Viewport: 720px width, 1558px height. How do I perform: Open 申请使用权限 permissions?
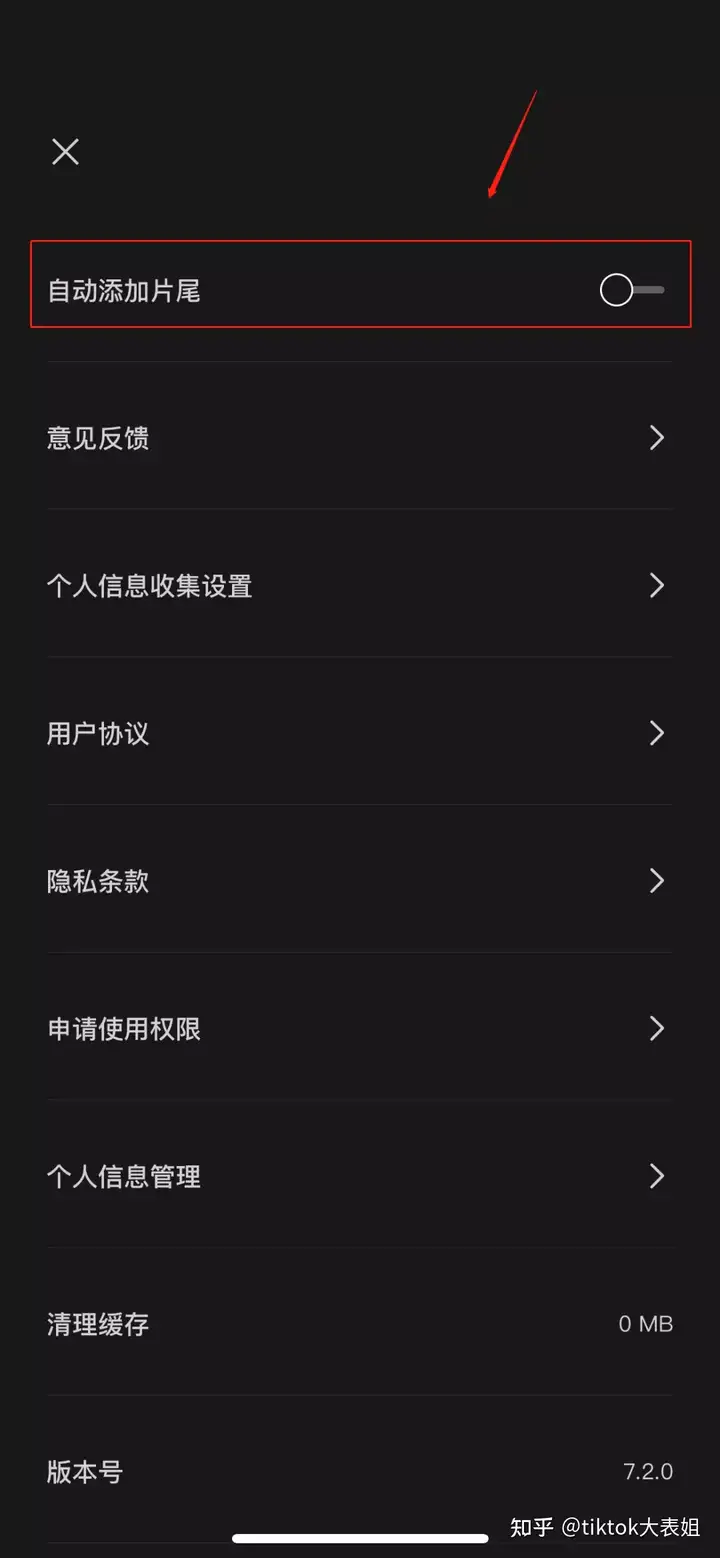(360, 1029)
